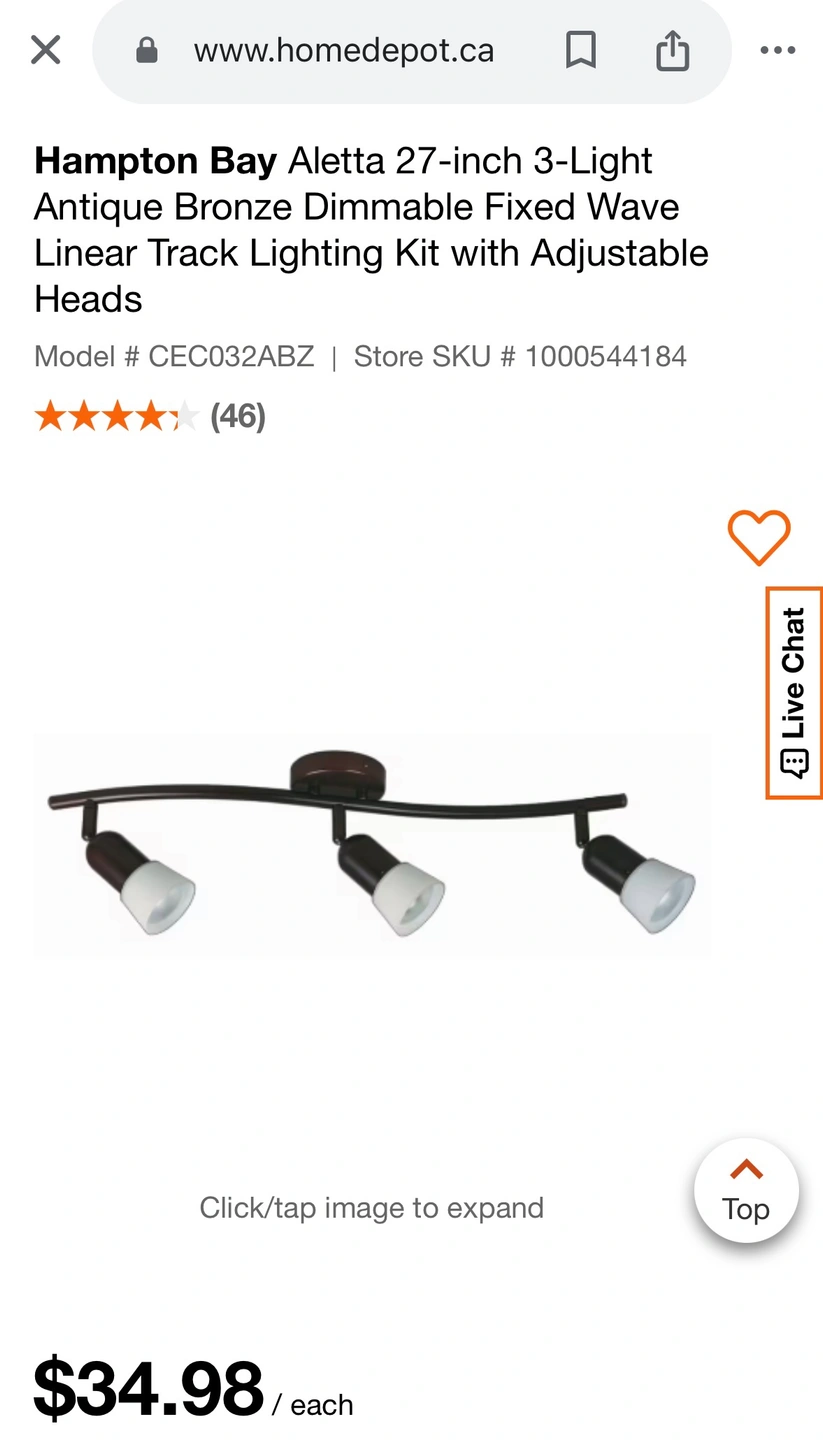
Task: Open the browser overflow menu
Action: [x=778, y=50]
